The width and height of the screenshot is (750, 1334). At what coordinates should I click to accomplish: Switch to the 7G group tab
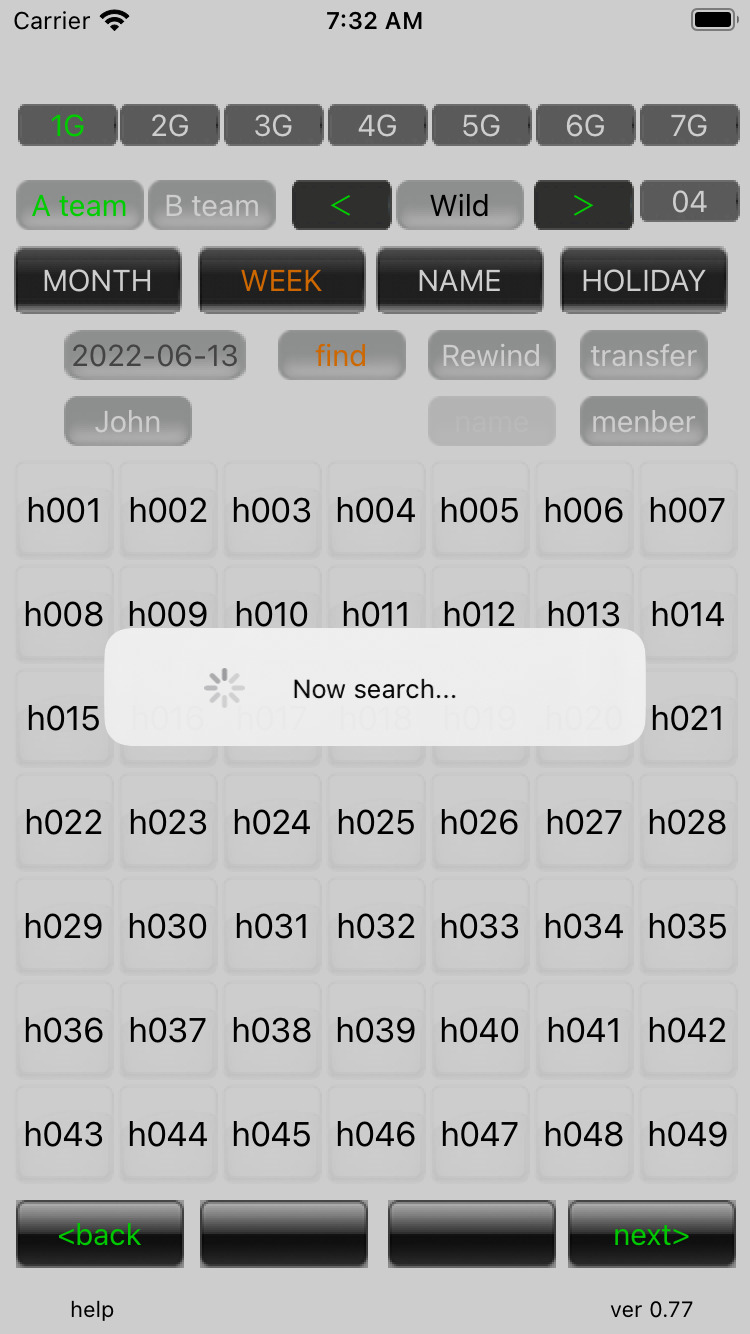click(x=688, y=126)
